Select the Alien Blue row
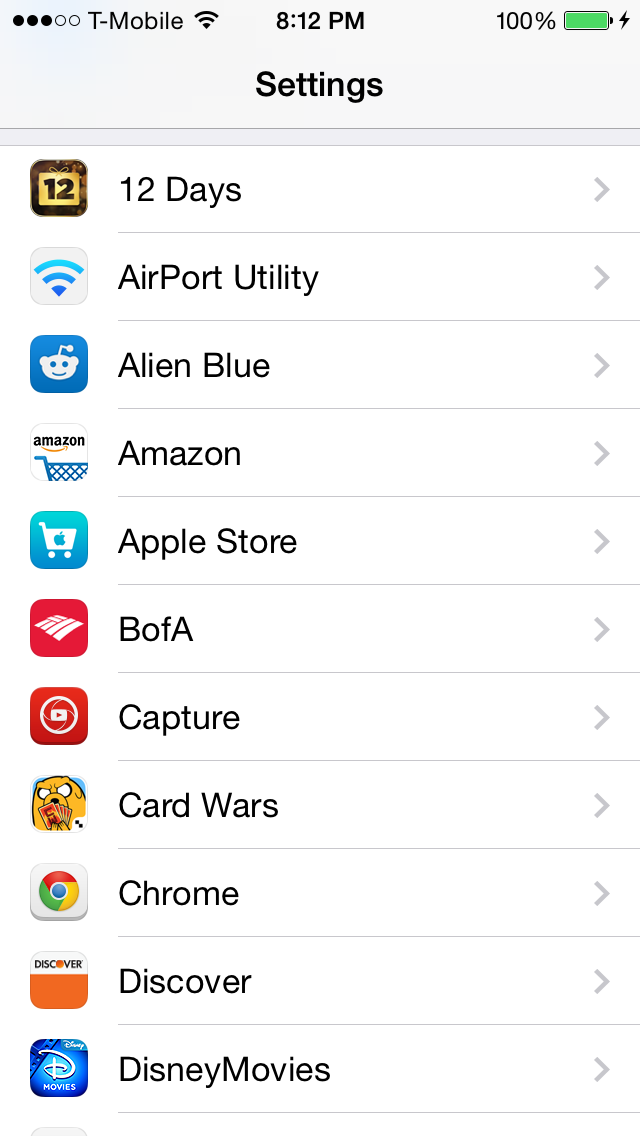This screenshot has width=640, height=1136. (x=320, y=364)
